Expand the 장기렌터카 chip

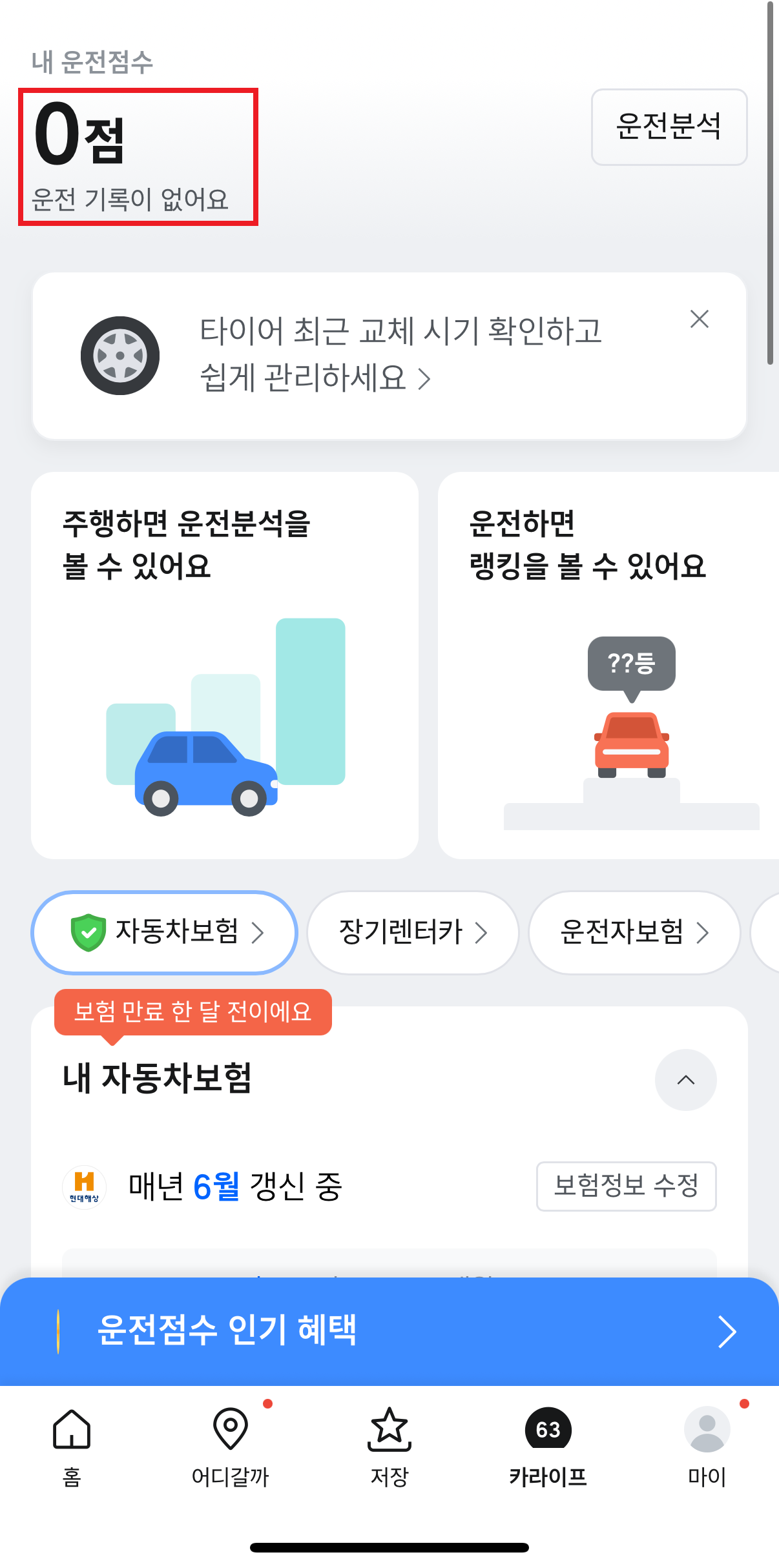(411, 932)
